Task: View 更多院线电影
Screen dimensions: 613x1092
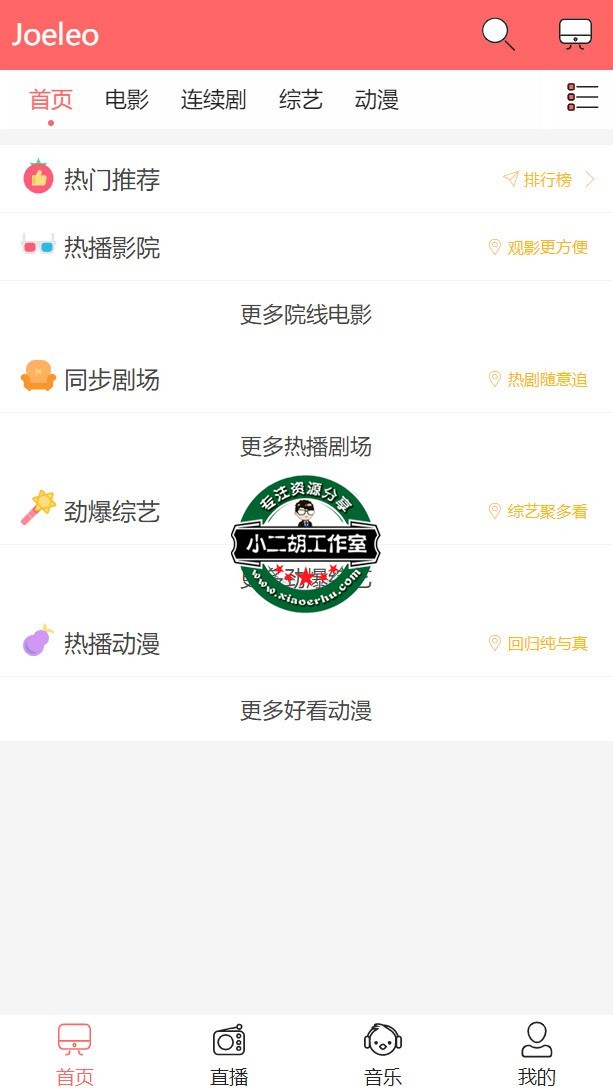Action: pyautogui.click(x=306, y=315)
